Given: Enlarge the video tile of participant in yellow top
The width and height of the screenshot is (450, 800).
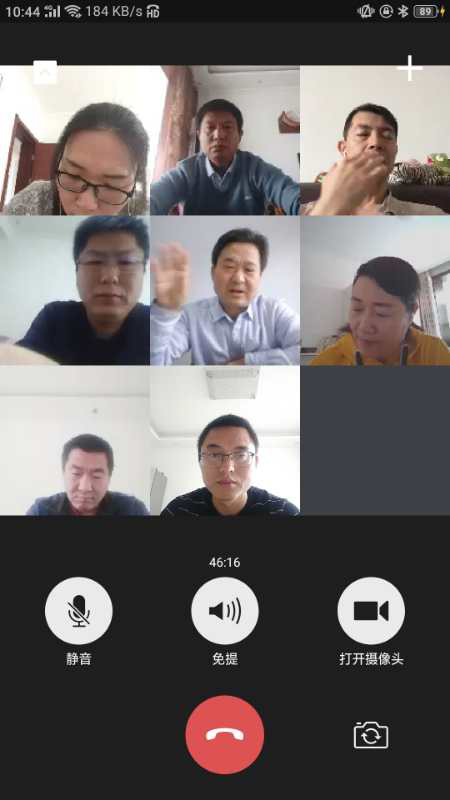Looking at the screenshot, I should click(375, 290).
